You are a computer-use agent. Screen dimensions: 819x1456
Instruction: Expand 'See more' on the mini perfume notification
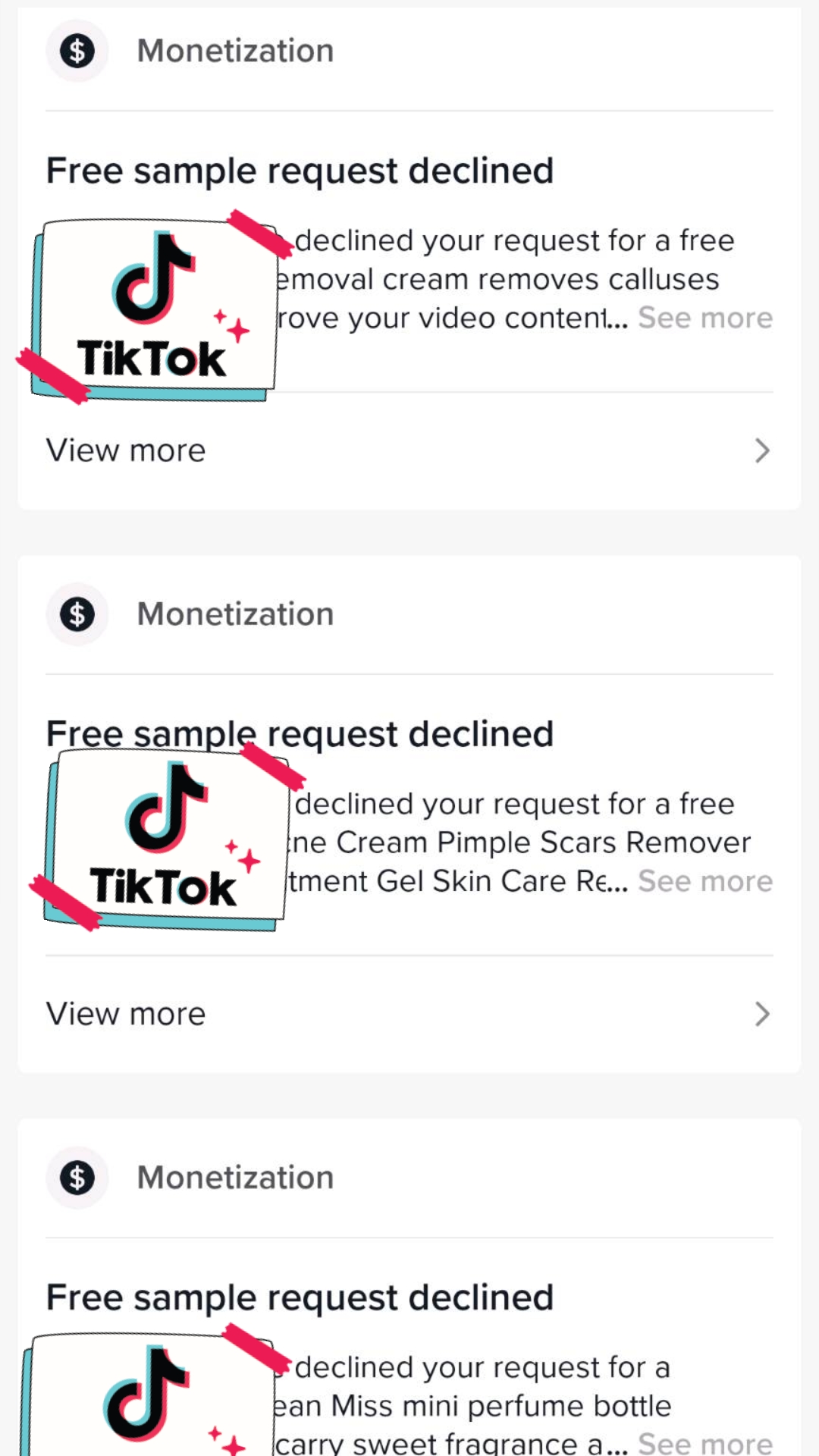(704, 1442)
